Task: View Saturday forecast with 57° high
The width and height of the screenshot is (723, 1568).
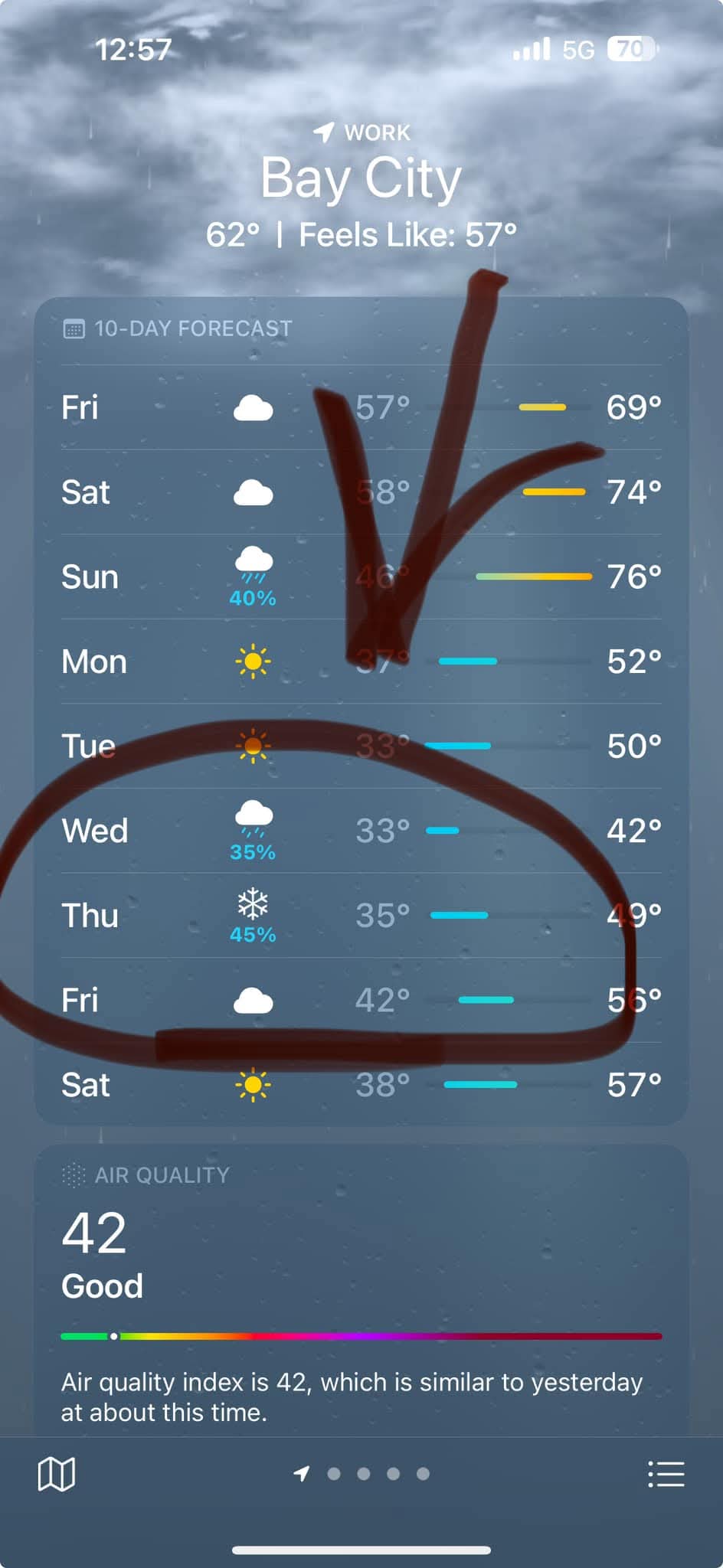Action: tap(361, 1085)
